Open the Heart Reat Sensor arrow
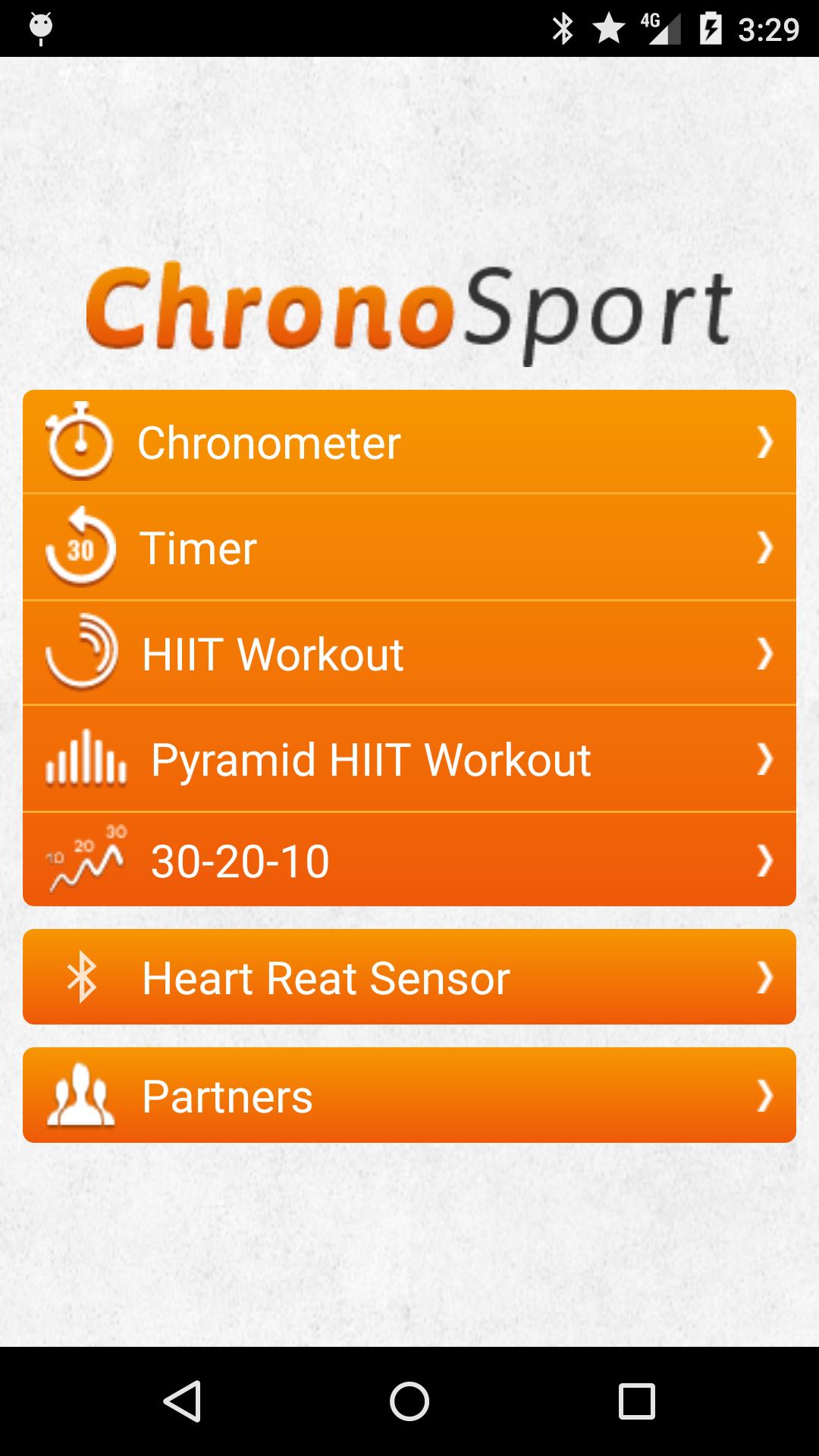Viewport: 819px width, 1456px height. (766, 977)
